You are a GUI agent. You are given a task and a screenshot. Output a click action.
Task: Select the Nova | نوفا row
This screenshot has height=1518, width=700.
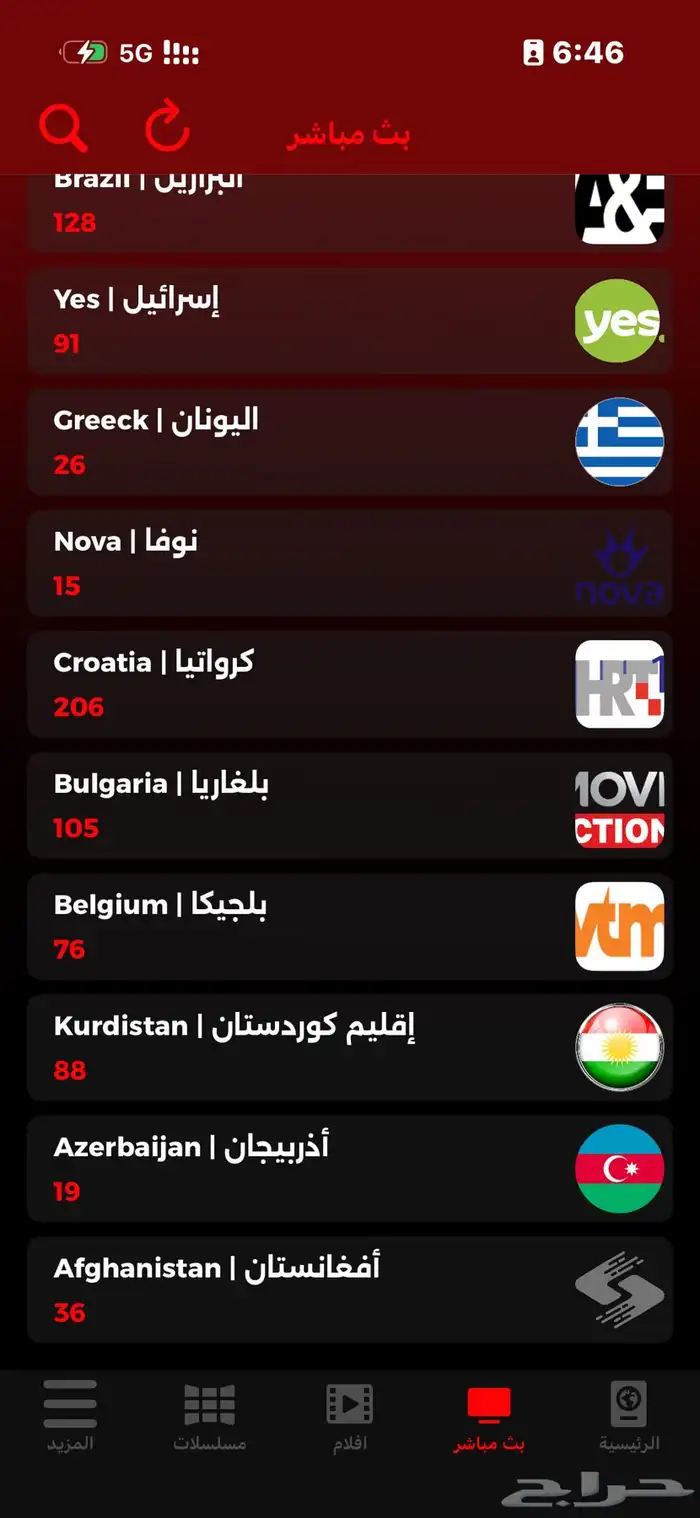coord(350,563)
